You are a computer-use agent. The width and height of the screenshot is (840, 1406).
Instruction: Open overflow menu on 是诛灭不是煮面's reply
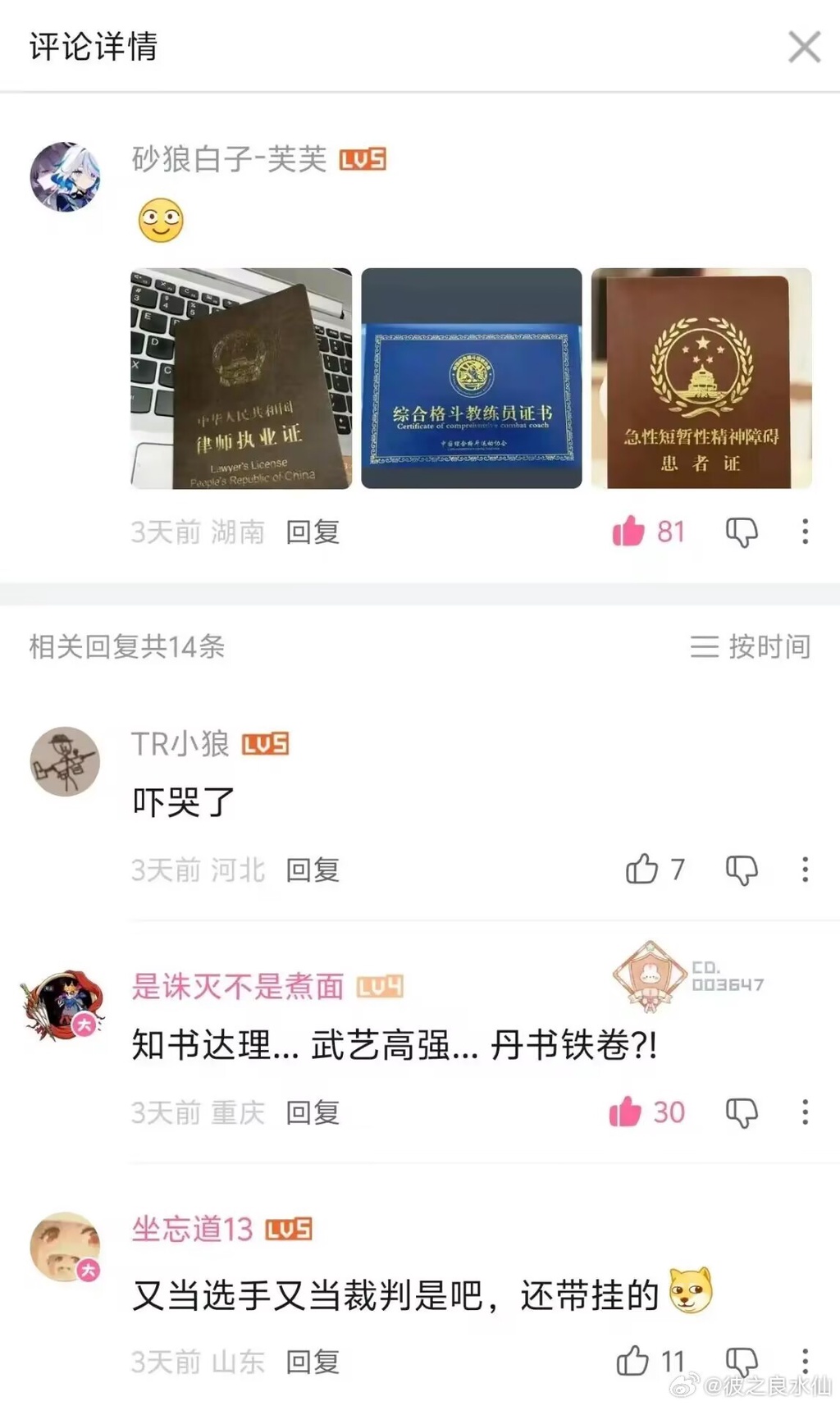tap(805, 1112)
